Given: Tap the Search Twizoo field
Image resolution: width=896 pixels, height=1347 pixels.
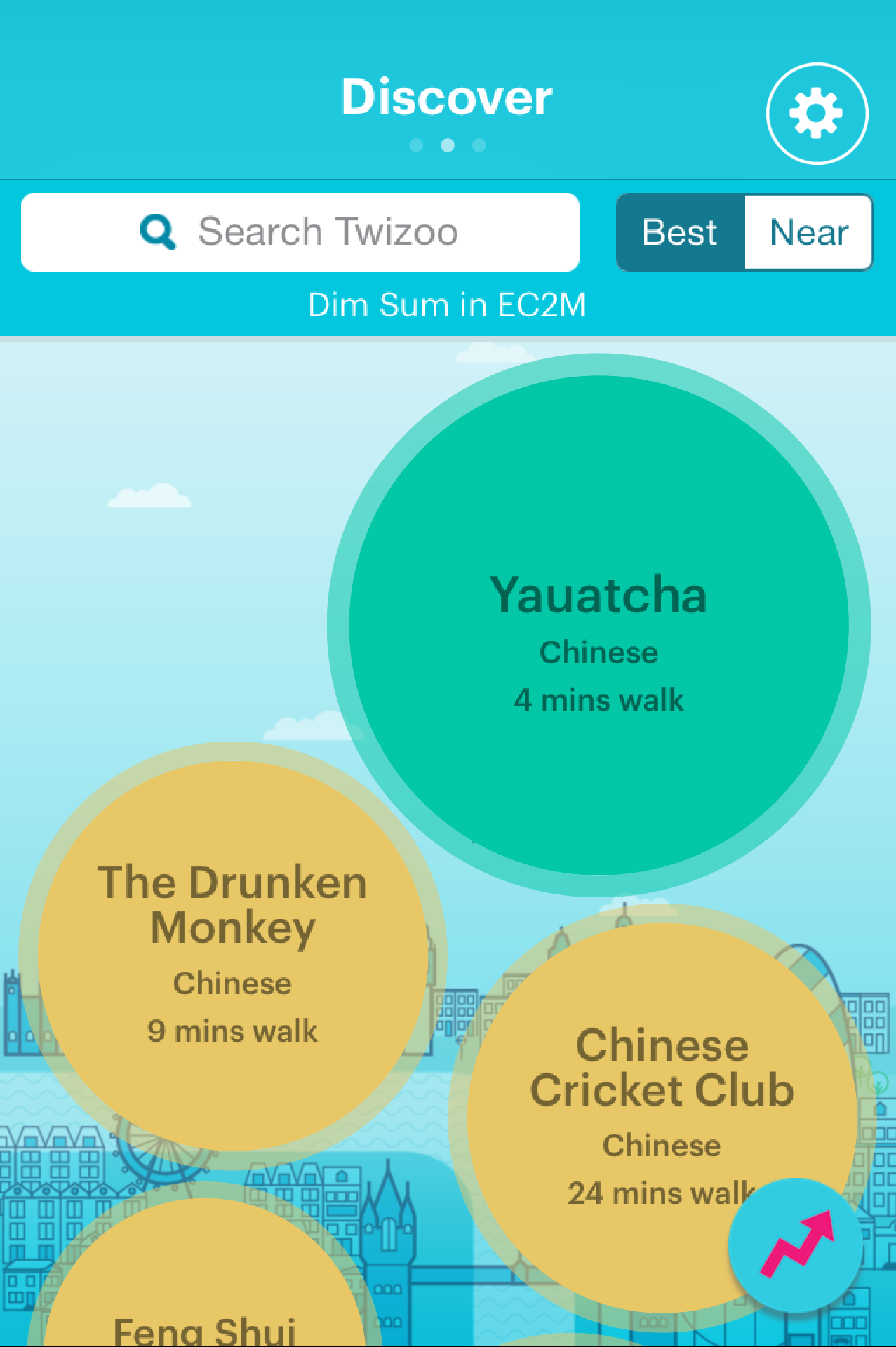Looking at the screenshot, I should click(x=300, y=232).
